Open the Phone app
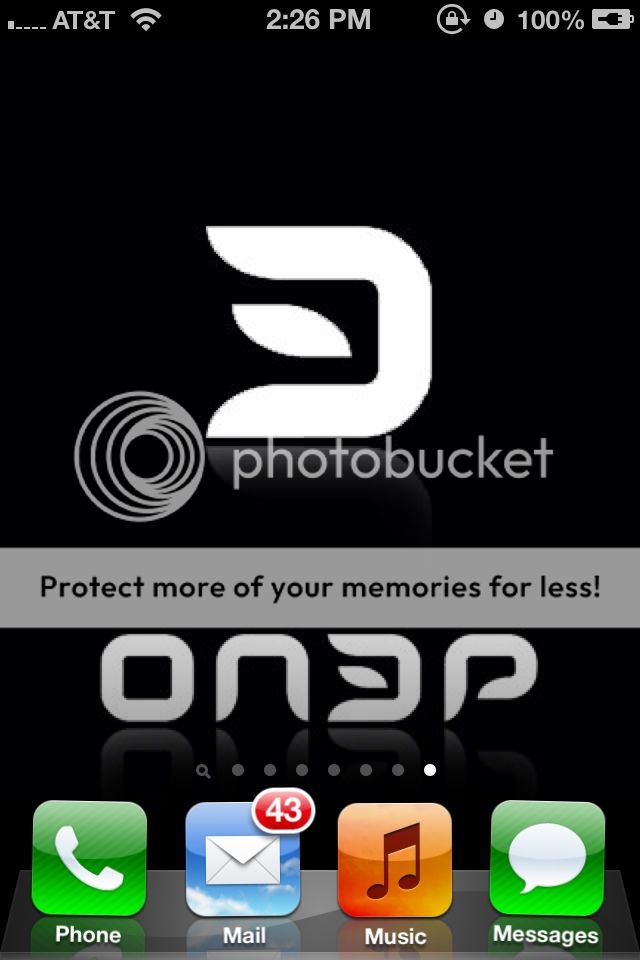Image resolution: width=640 pixels, height=960 pixels. click(x=89, y=859)
